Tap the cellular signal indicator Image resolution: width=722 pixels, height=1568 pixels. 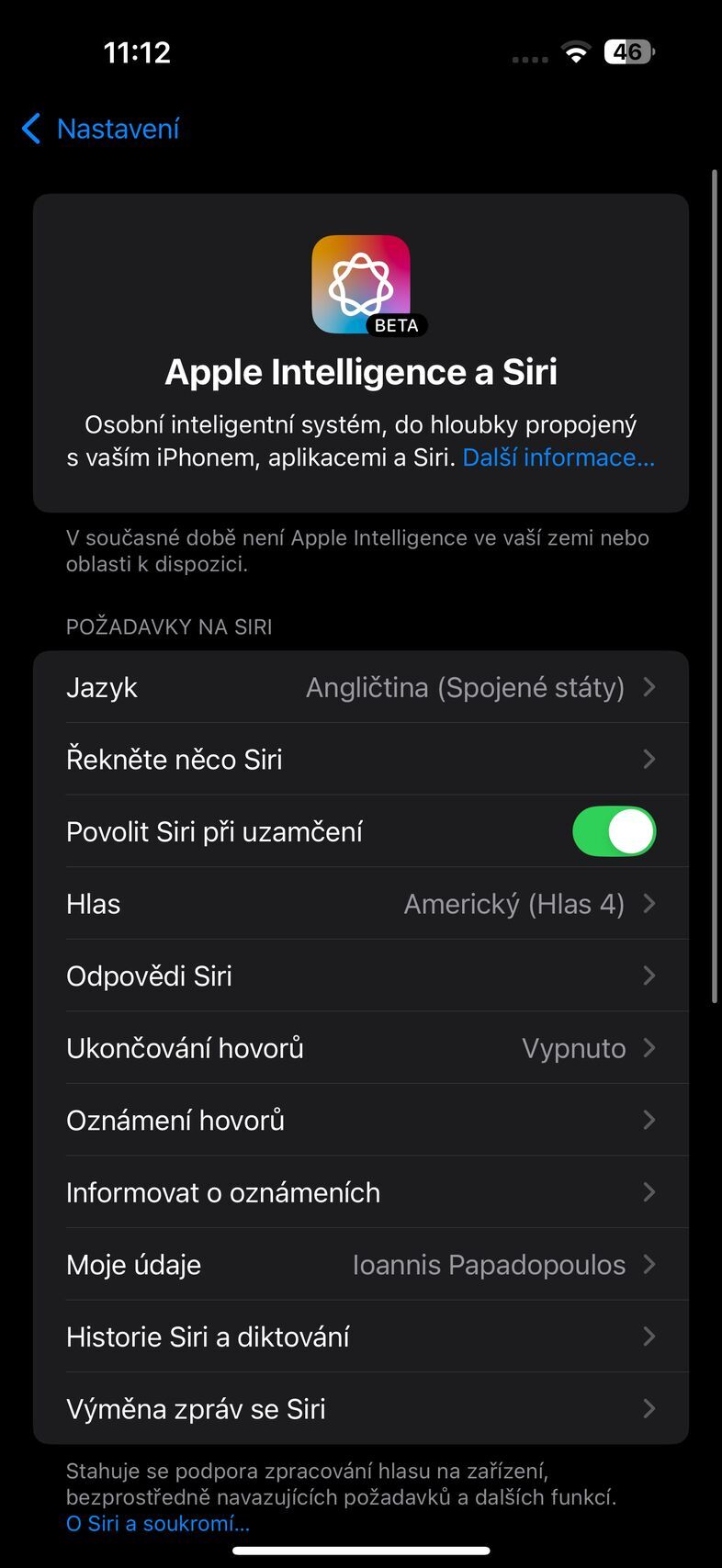pos(529,57)
